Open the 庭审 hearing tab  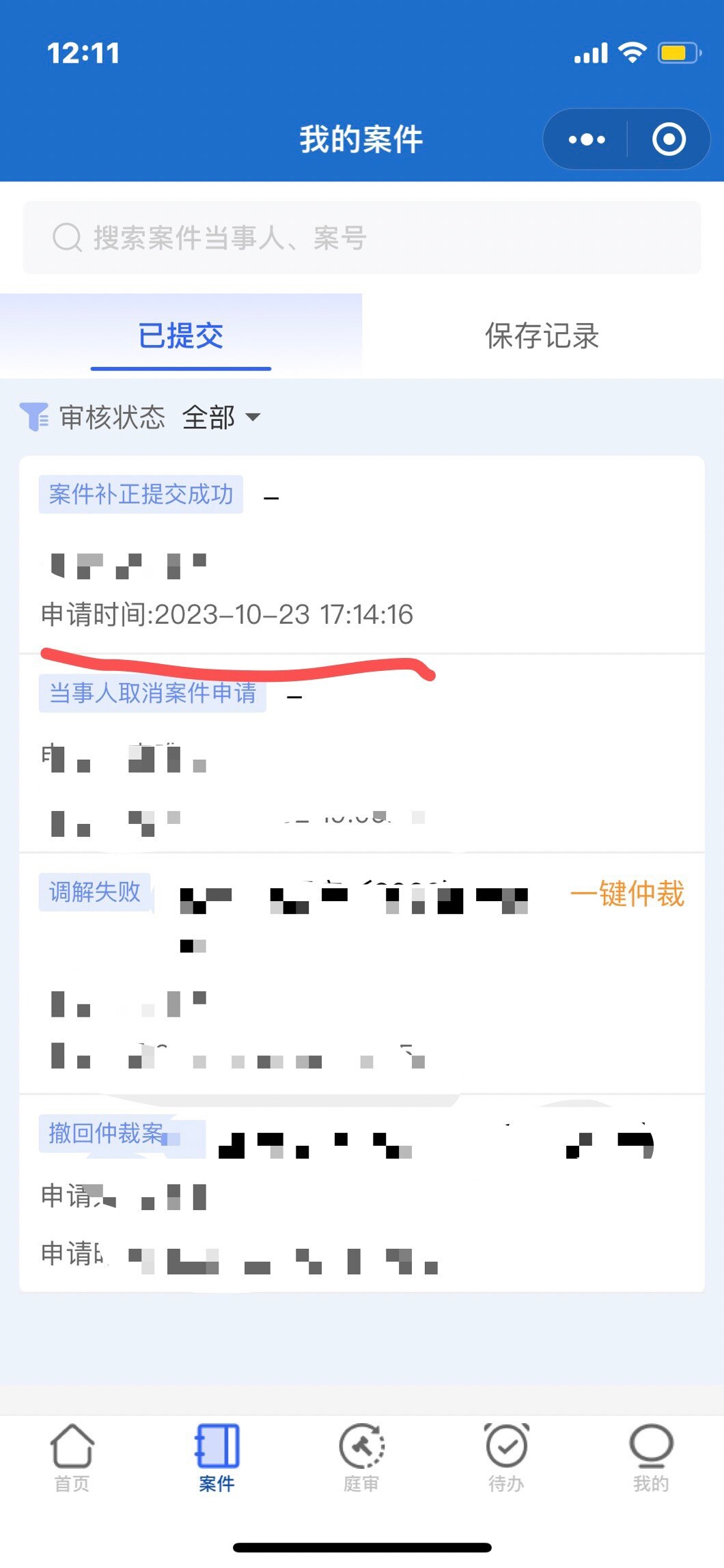coord(362,1457)
